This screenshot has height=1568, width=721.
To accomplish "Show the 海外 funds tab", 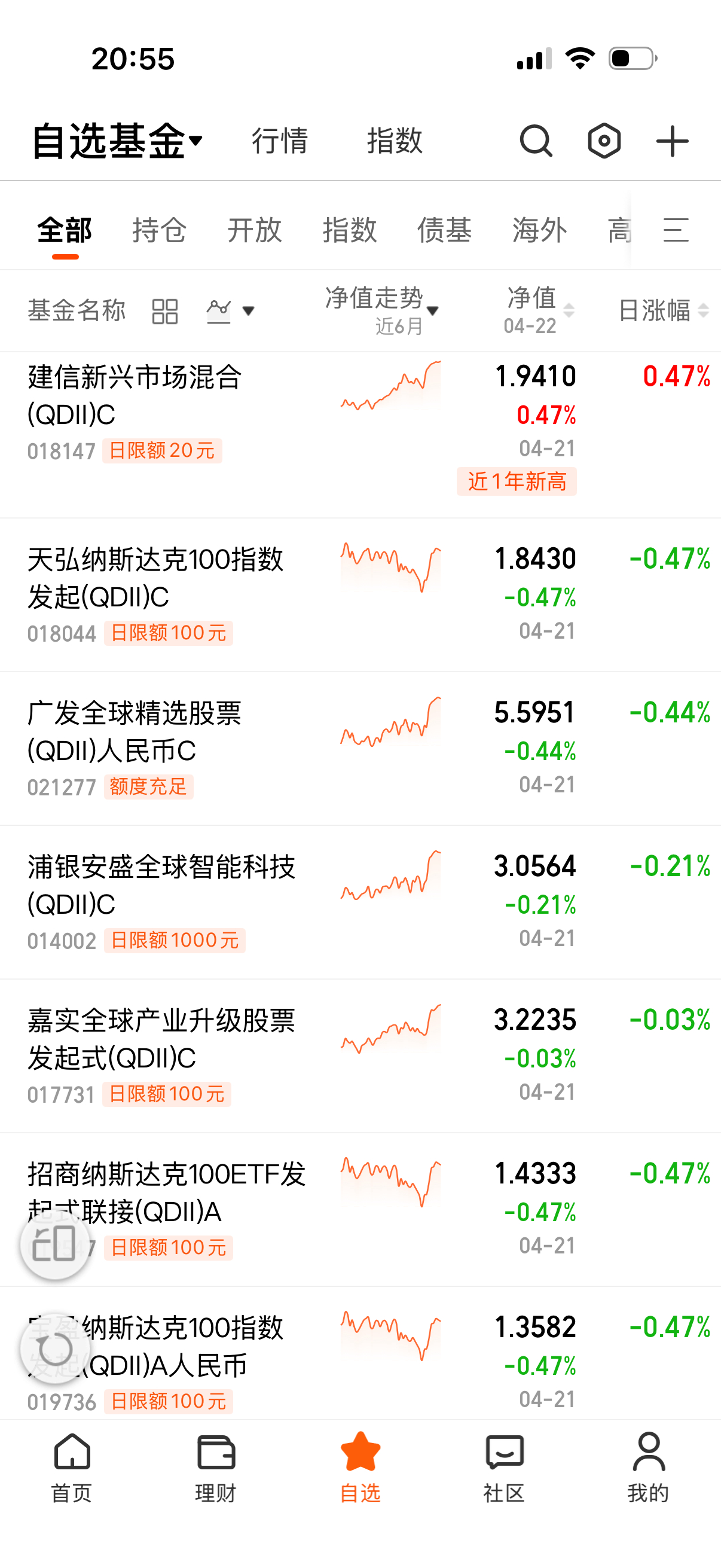I will pos(539,230).
